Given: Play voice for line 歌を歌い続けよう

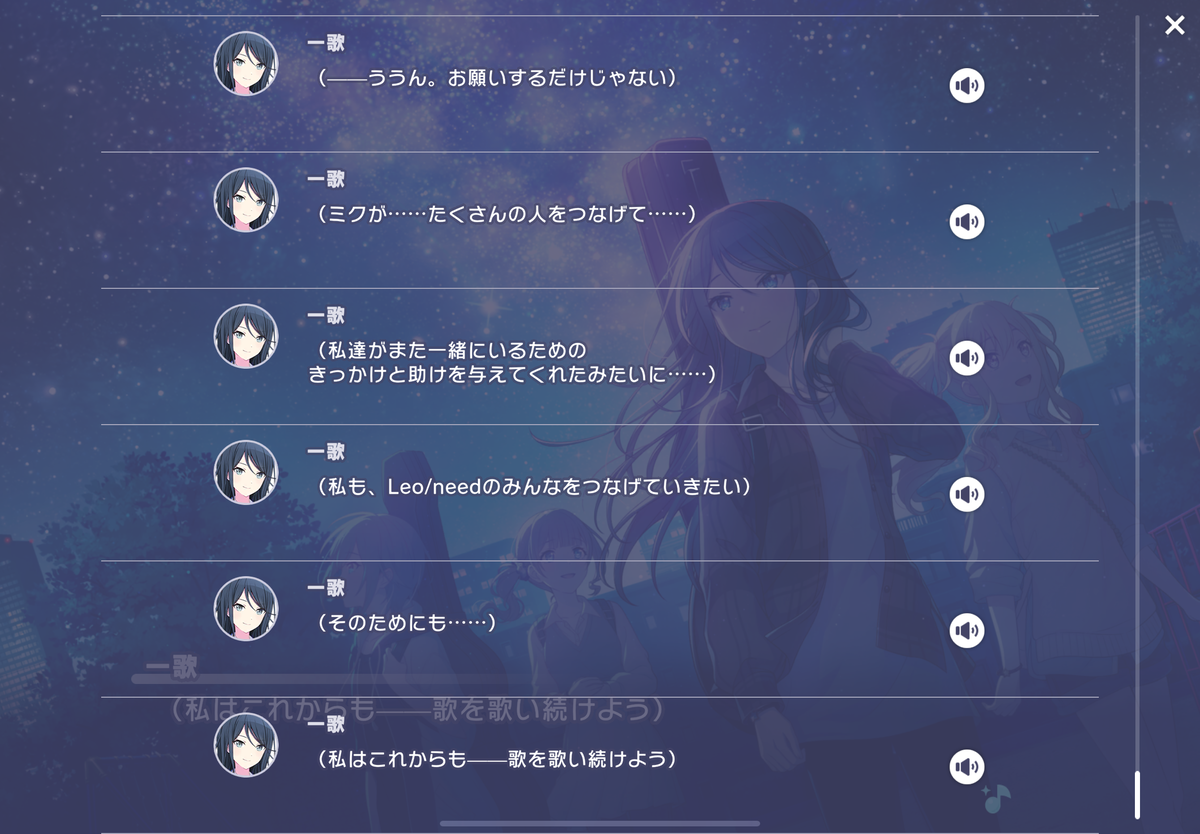Looking at the screenshot, I should click(966, 767).
